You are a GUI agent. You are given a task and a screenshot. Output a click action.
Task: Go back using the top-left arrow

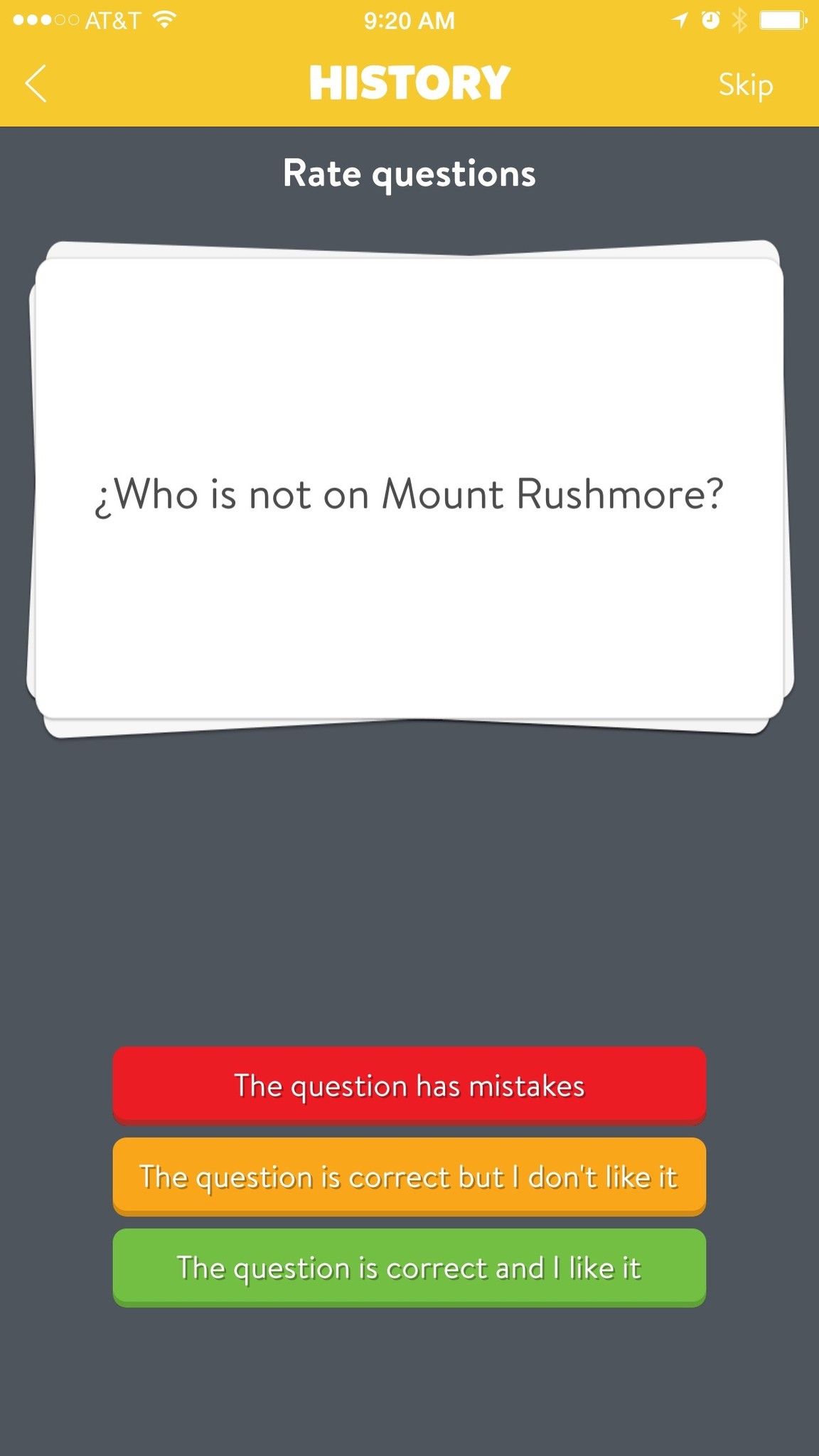click(36, 83)
